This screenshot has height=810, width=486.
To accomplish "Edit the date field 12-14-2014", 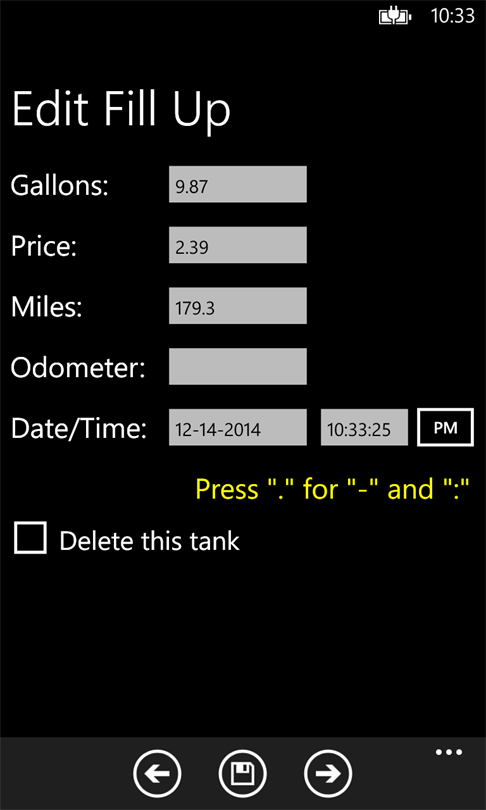I will 238,427.
